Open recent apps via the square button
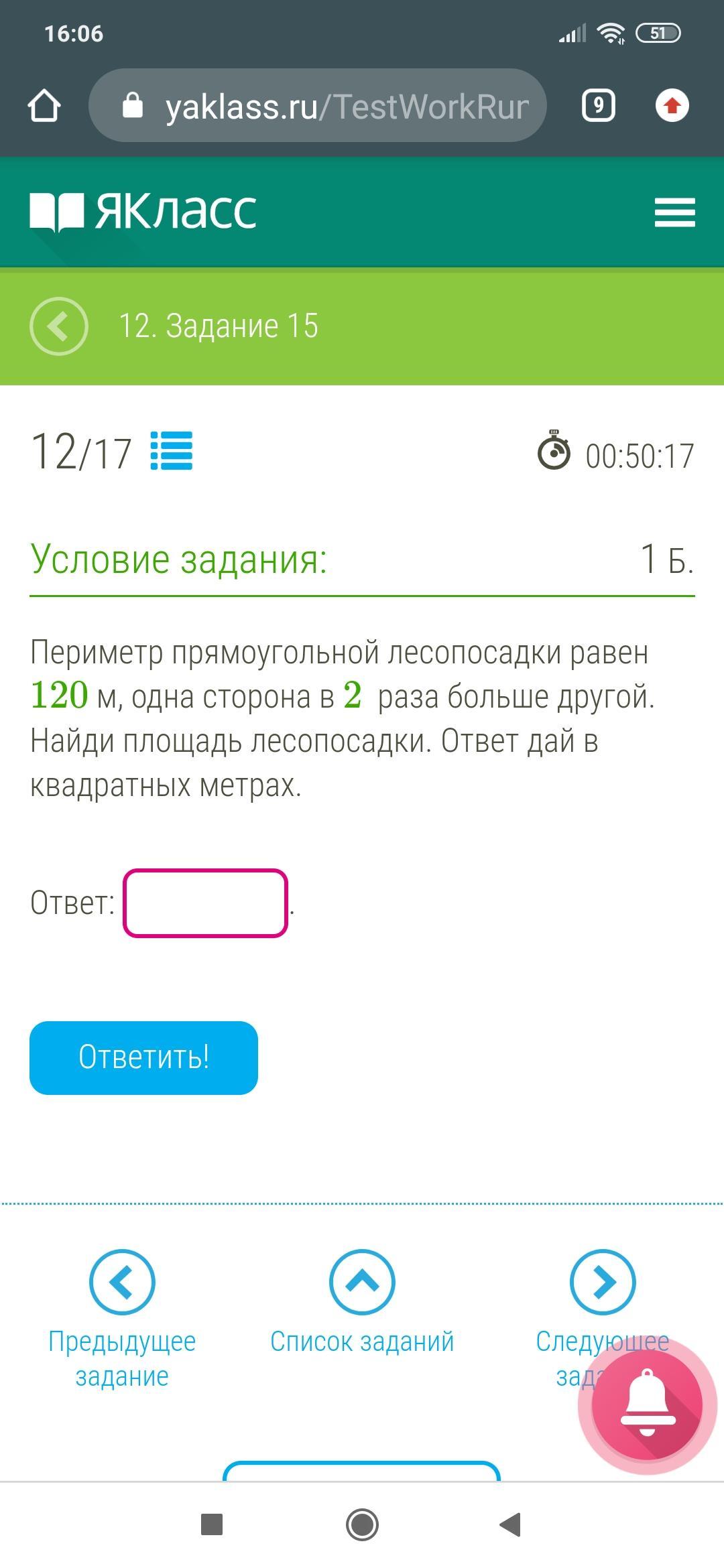The height and width of the screenshot is (1568, 724). pyautogui.click(x=212, y=1524)
